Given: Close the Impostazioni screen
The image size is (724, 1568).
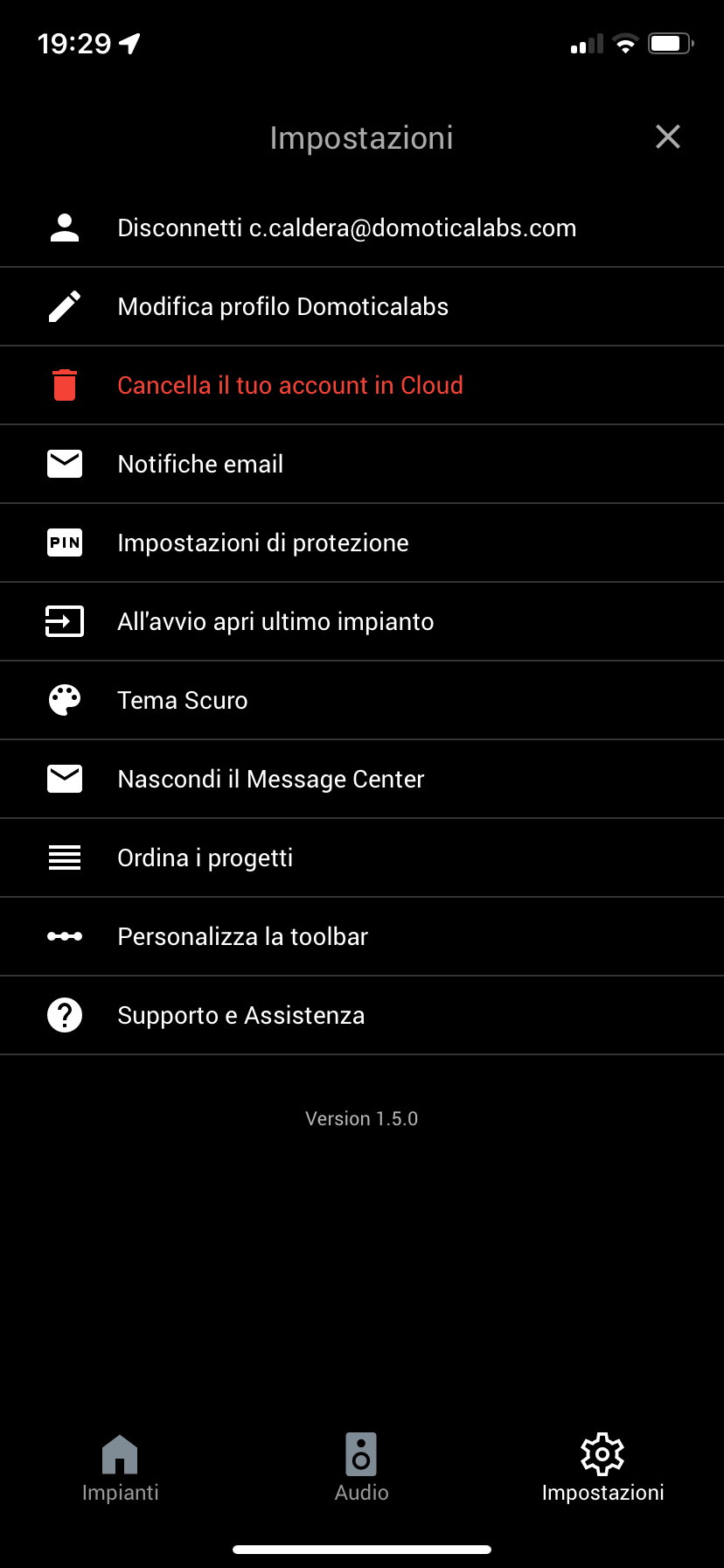Looking at the screenshot, I should (x=667, y=136).
